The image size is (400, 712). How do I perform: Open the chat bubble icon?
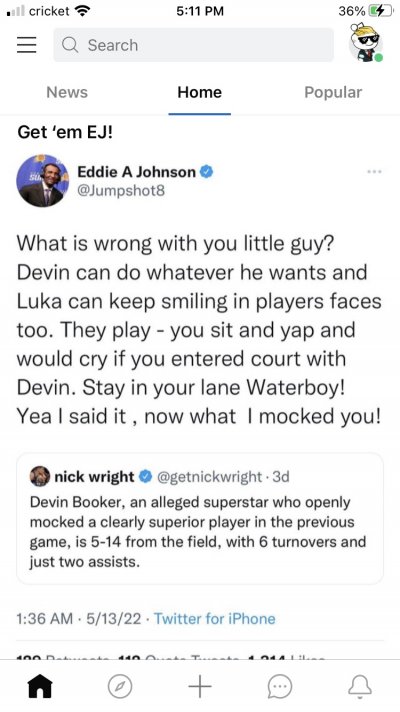tap(280, 686)
